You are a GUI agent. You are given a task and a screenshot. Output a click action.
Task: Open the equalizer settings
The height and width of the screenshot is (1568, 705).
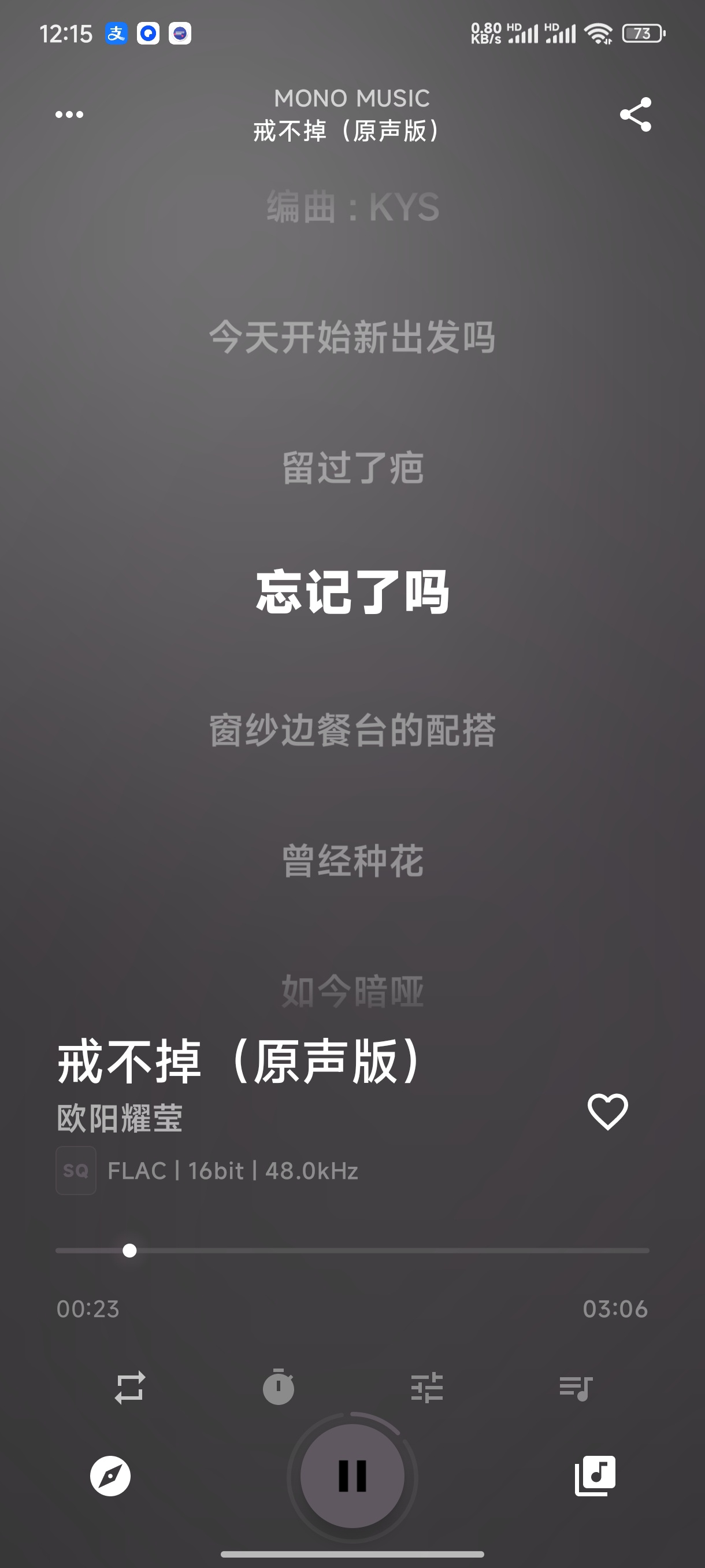(x=427, y=1388)
